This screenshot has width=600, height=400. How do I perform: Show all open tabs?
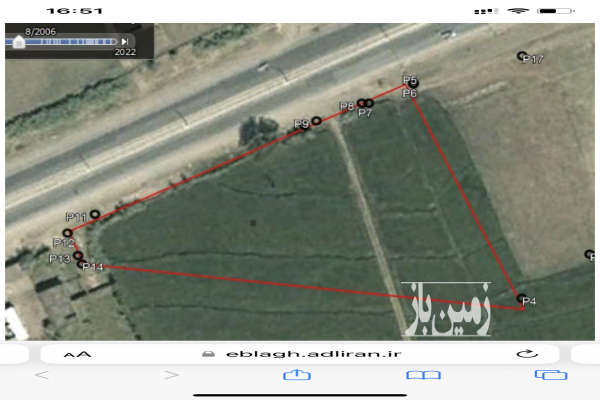(549, 375)
